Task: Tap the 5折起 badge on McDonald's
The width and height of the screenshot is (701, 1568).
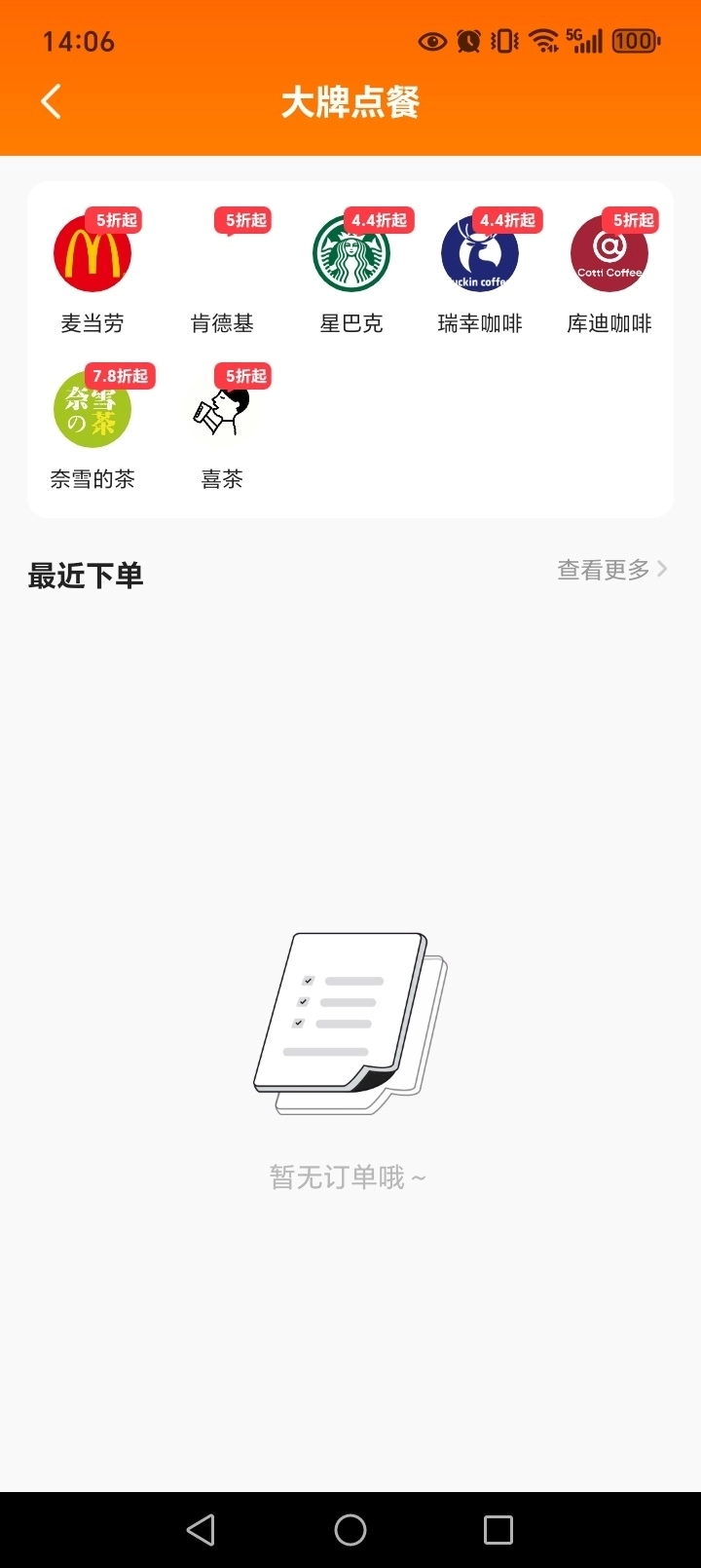Action: tap(116, 220)
